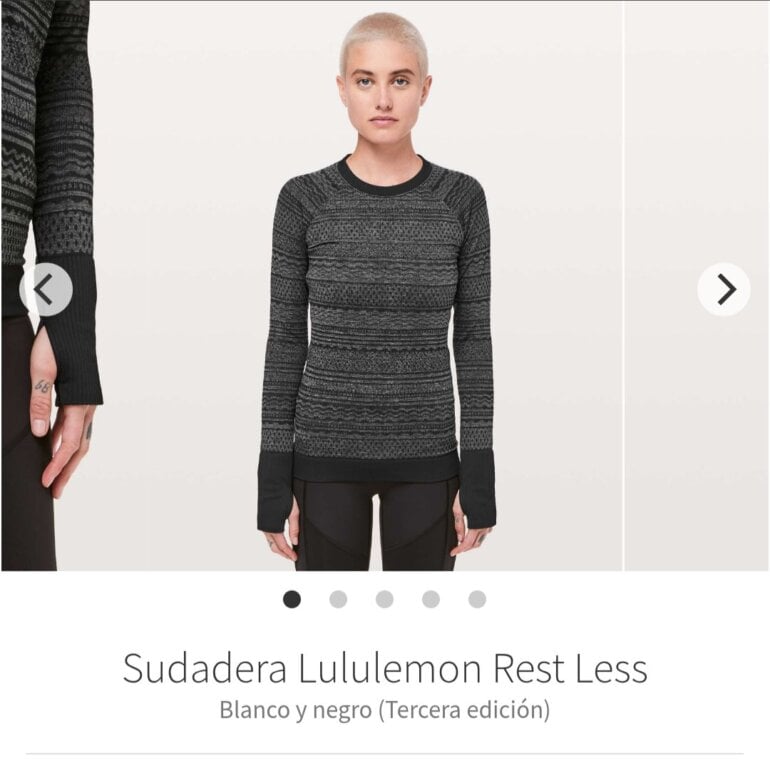This screenshot has height=761, width=770.
Task: Jump to the third carousel dot
Action: [384, 599]
